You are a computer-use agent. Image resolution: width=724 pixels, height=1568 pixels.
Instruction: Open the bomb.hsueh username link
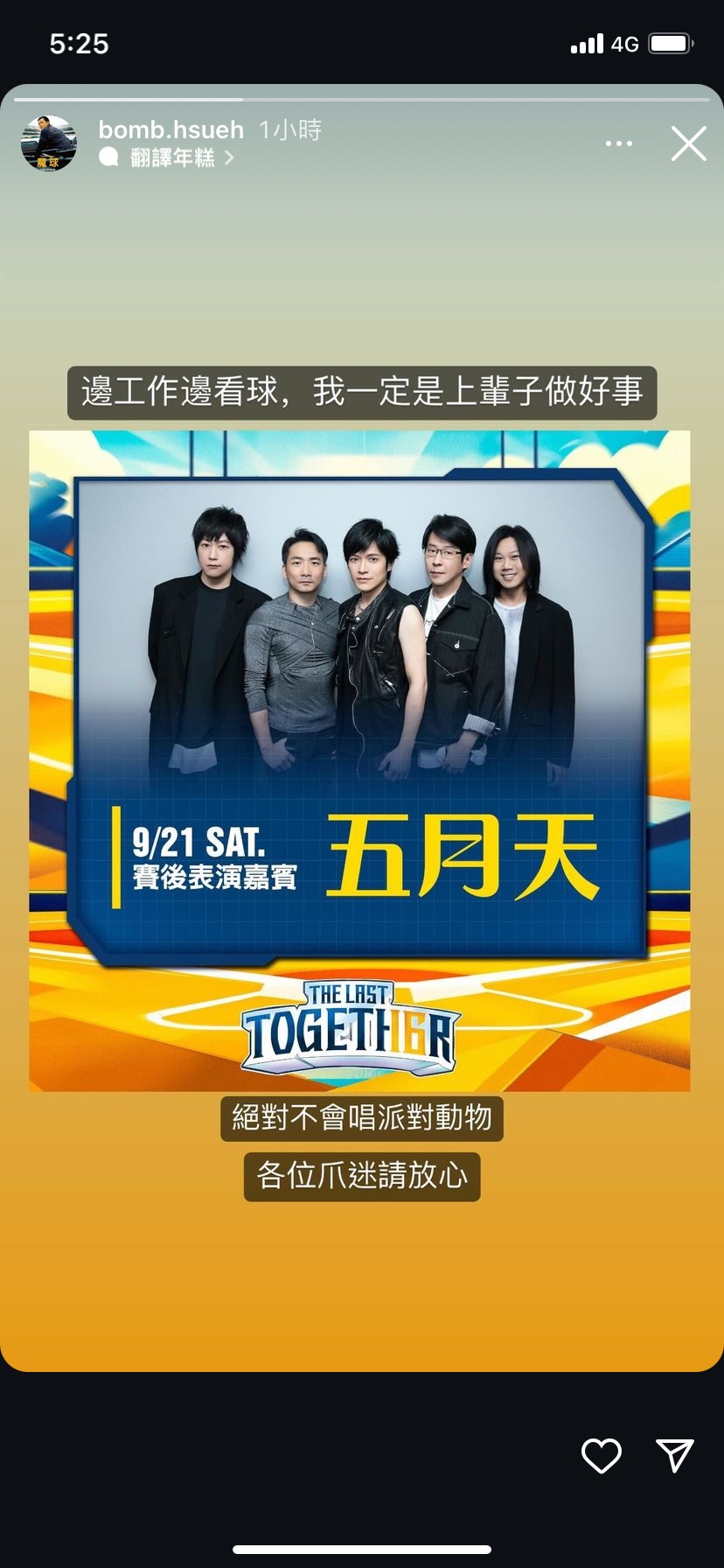point(171,129)
